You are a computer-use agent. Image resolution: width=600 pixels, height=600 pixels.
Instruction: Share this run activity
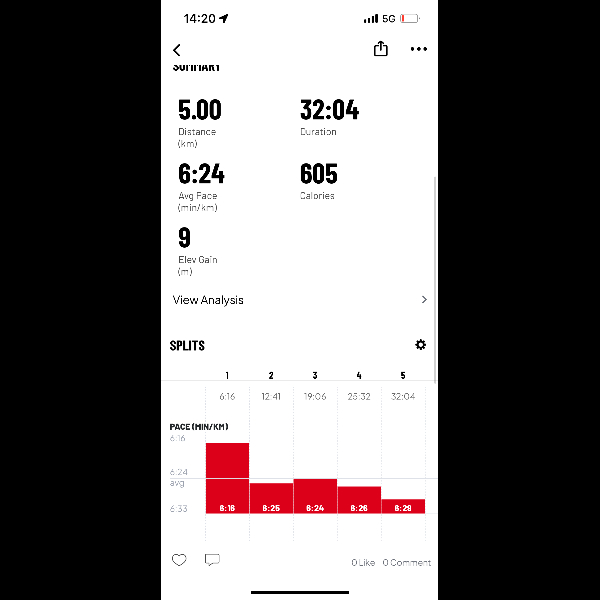(381, 49)
